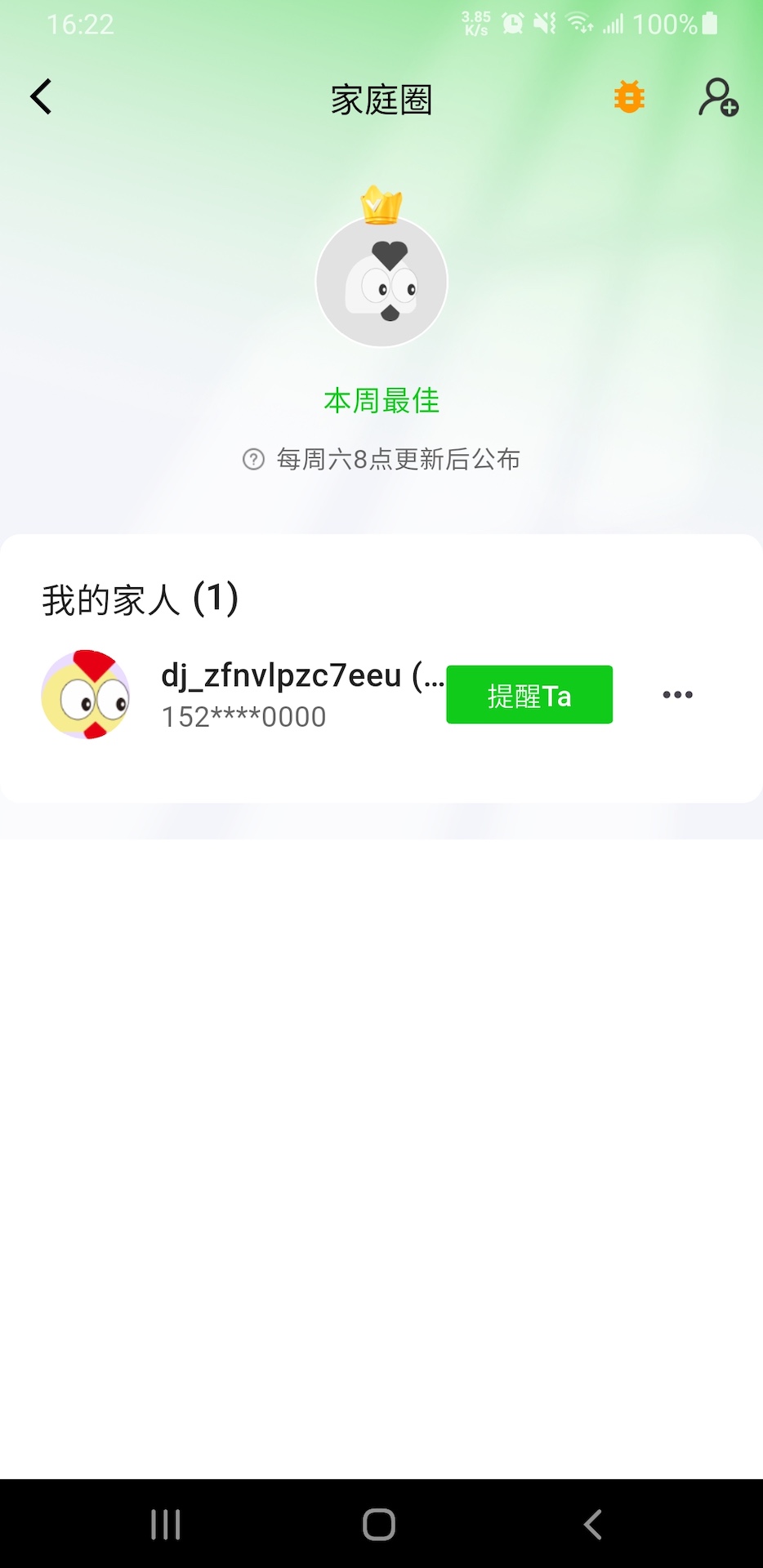
Task: Tap the Wi-Fi status bar icon
Action: pyautogui.click(x=578, y=22)
